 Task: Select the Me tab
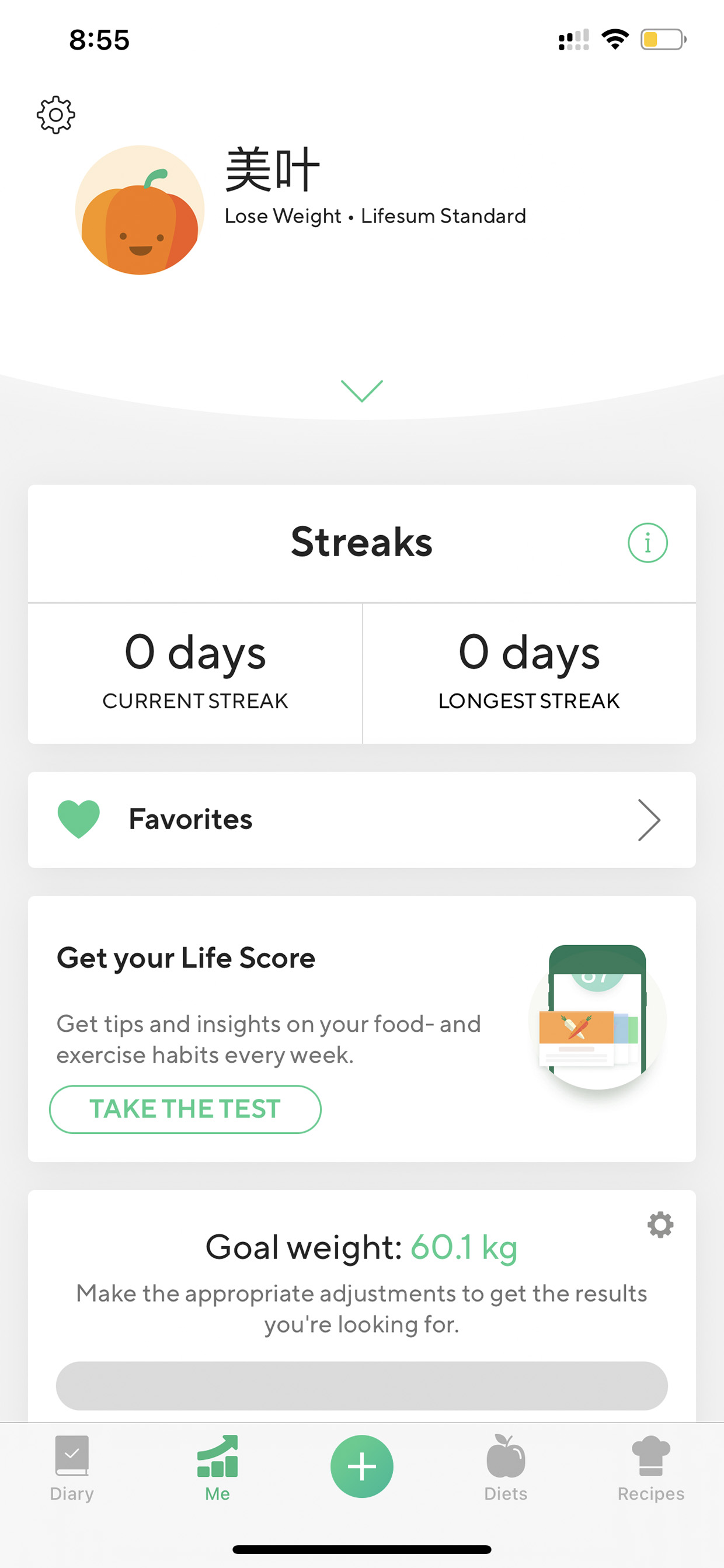pyautogui.click(x=217, y=1468)
